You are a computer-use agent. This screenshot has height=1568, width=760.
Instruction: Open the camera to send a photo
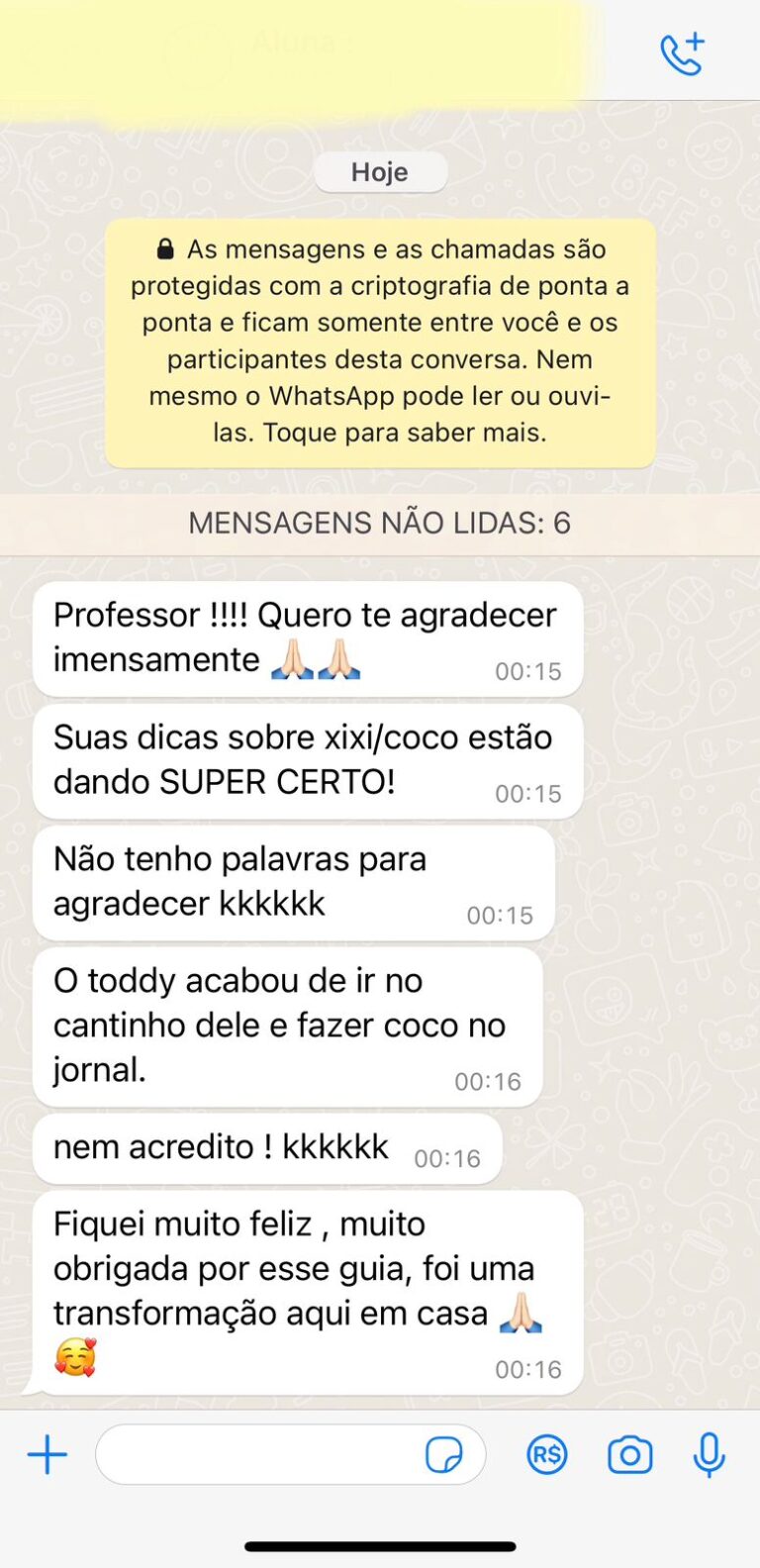(x=630, y=1455)
